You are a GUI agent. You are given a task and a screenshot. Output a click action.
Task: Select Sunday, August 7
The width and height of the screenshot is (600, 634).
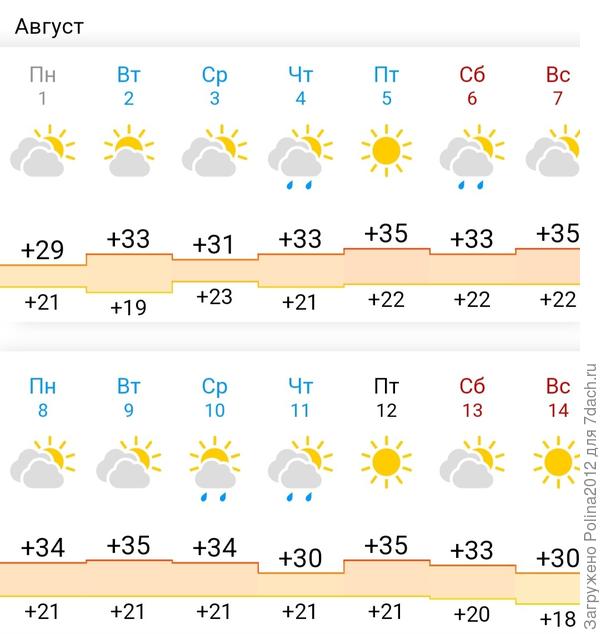[x=557, y=86]
